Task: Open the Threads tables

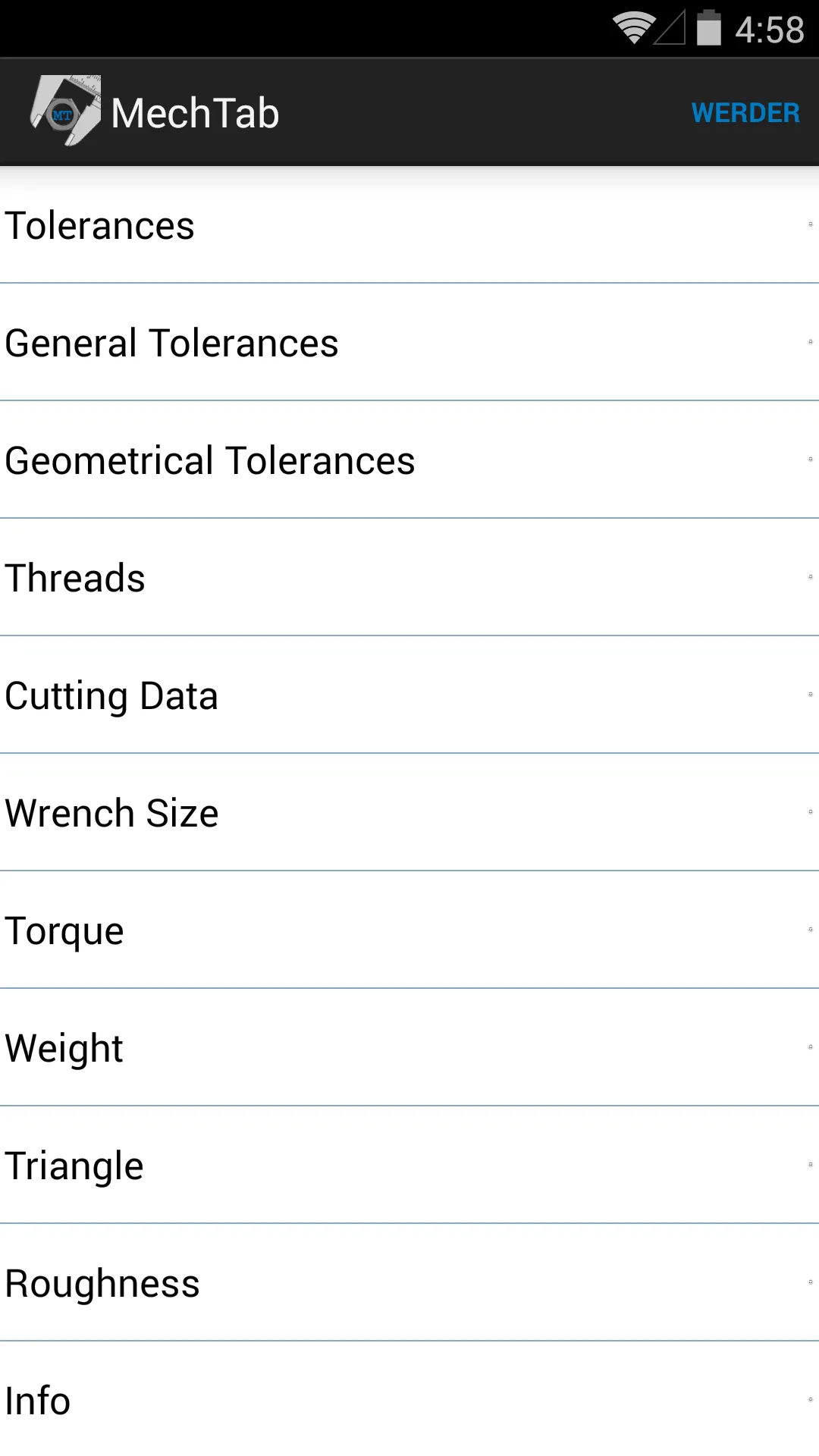Action: click(x=409, y=578)
